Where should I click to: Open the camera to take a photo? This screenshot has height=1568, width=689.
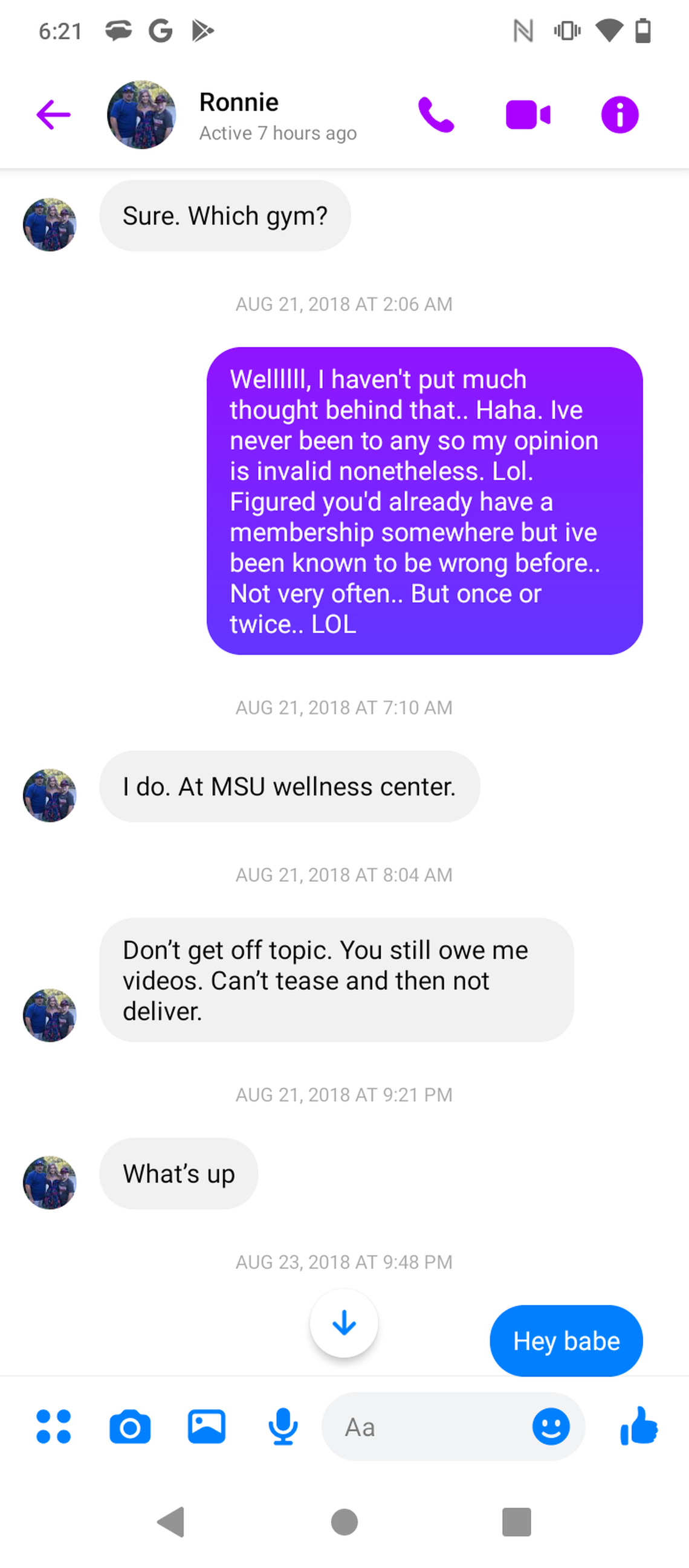(130, 1427)
